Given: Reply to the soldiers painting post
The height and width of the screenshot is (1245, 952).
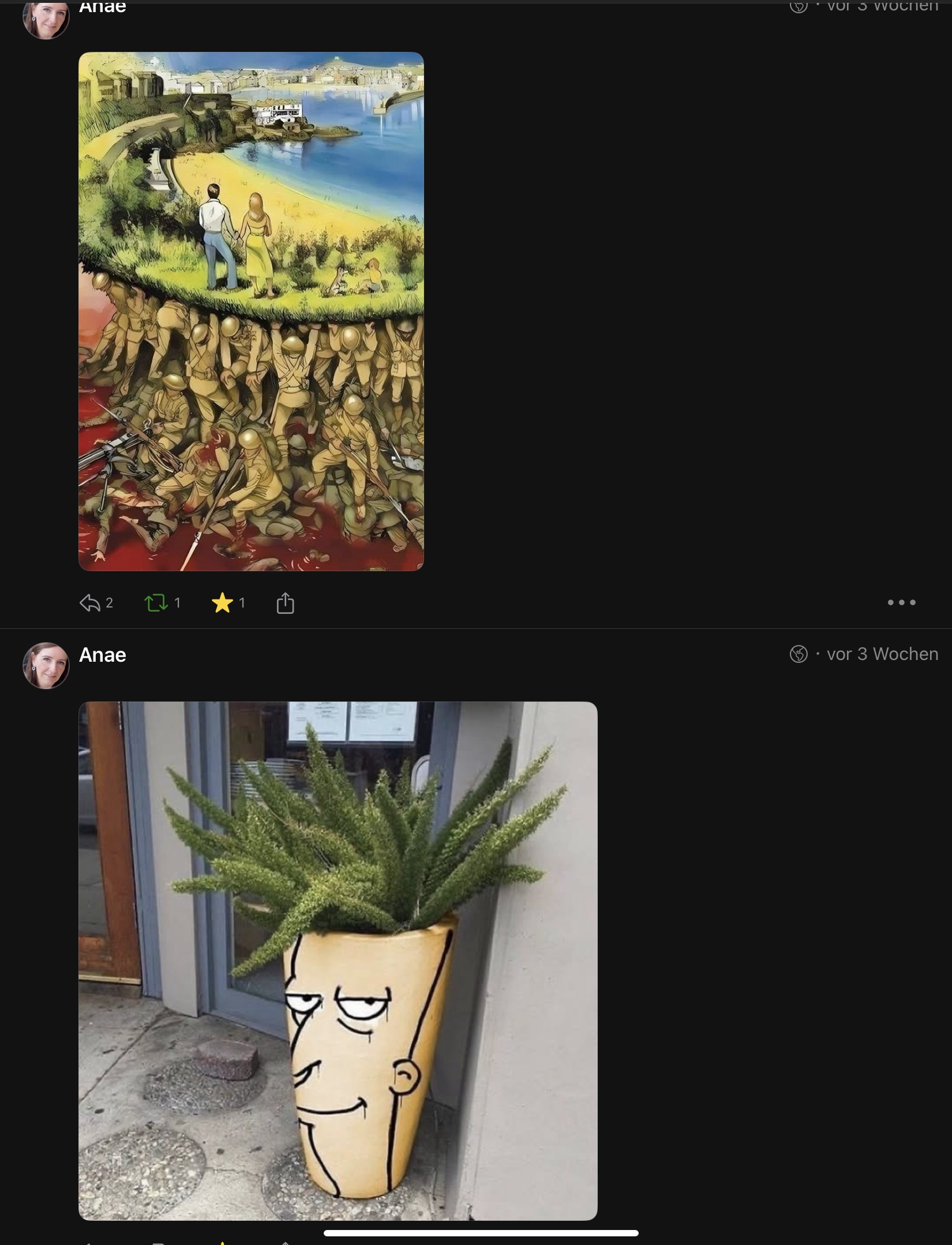Looking at the screenshot, I should coord(90,603).
